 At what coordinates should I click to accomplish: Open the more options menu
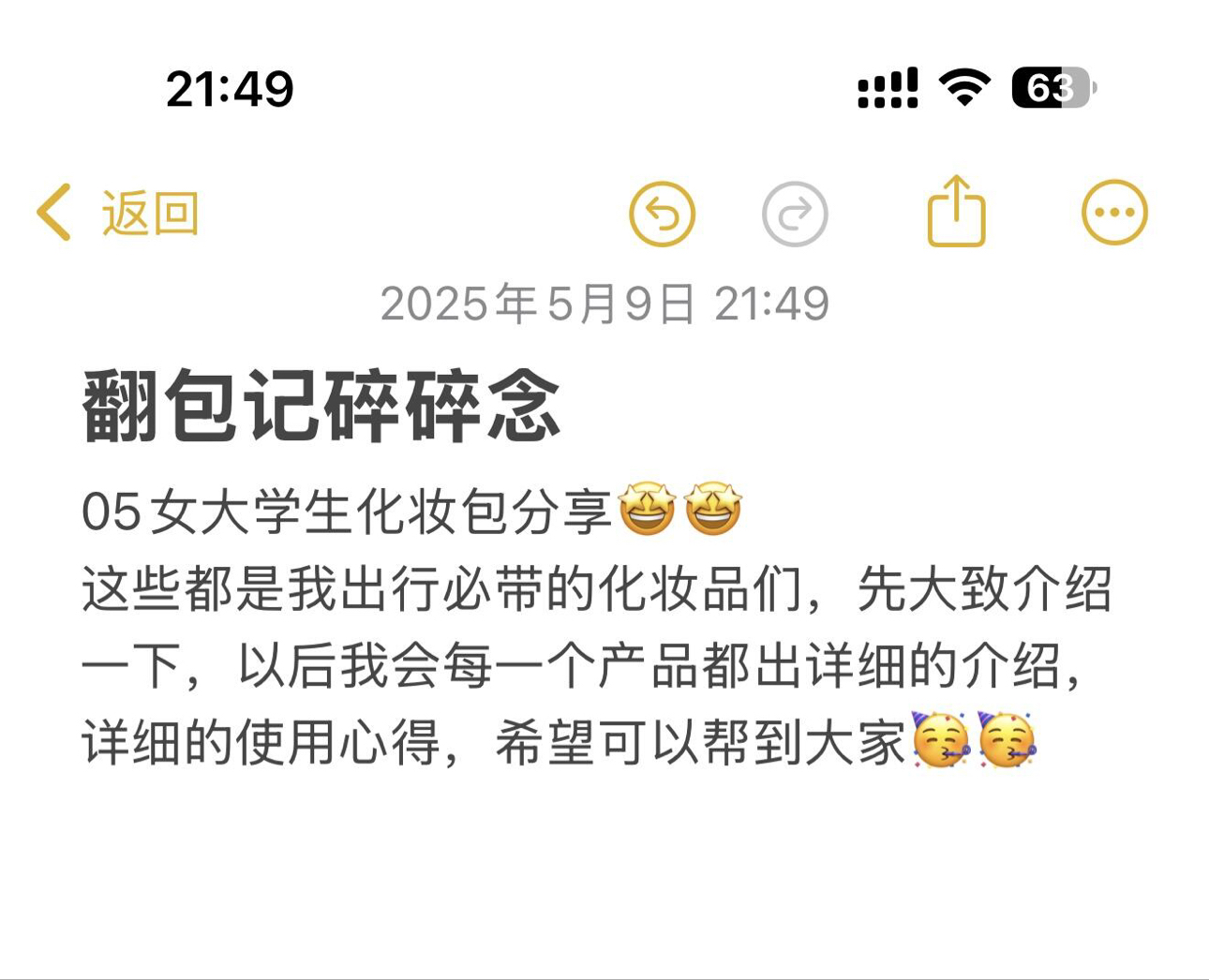(x=1114, y=213)
